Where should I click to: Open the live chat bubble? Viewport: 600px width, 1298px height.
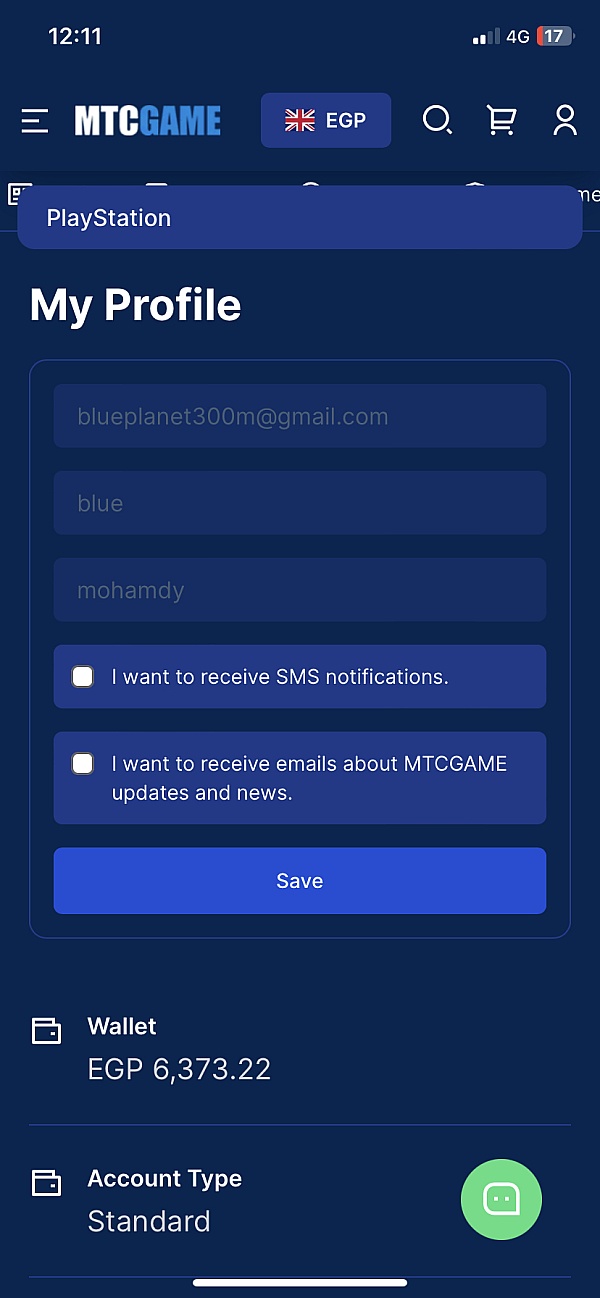(501, 1199)
